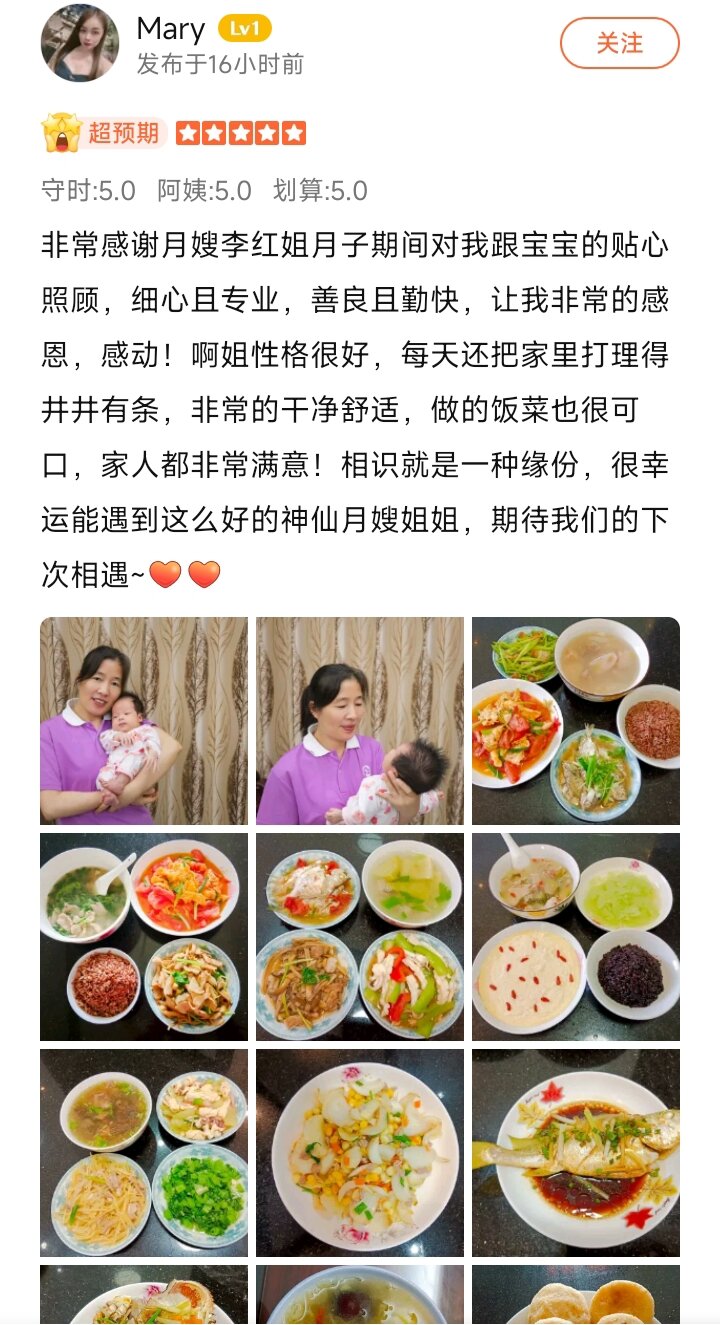View photo with tomato egg and fish dishes
Screen dimensions: 720x1325
[x=576, y=720]
